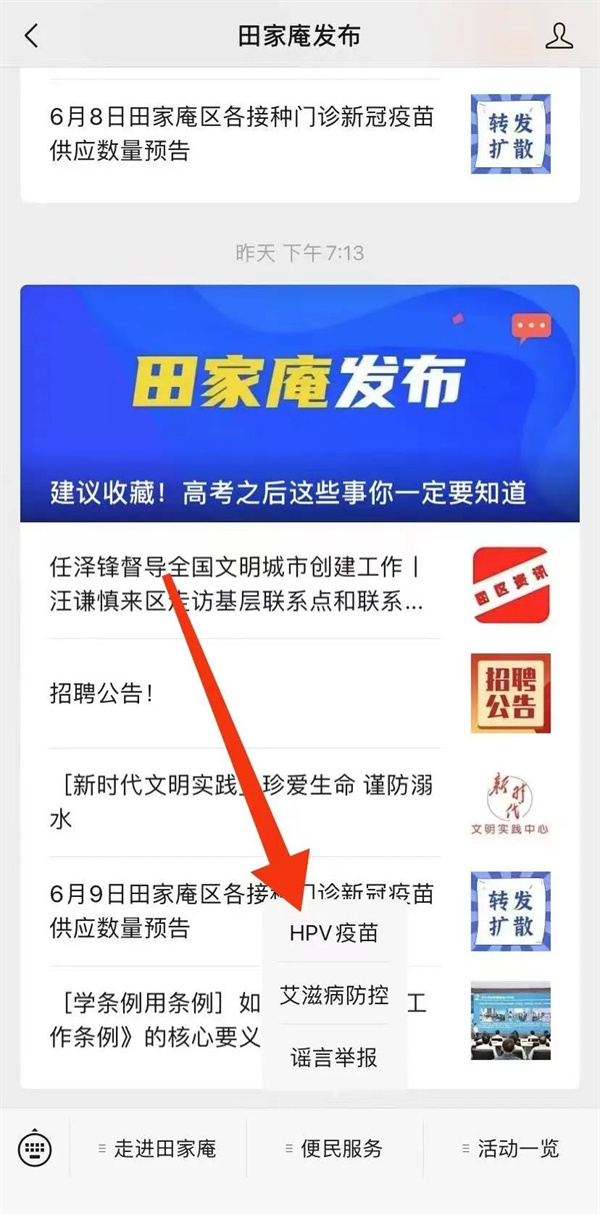Image resolution: width=600 pixels, height=1215 pixels.
Task: Go back using the top arrow
Action: pyautogui.click(x=31, y=36)
